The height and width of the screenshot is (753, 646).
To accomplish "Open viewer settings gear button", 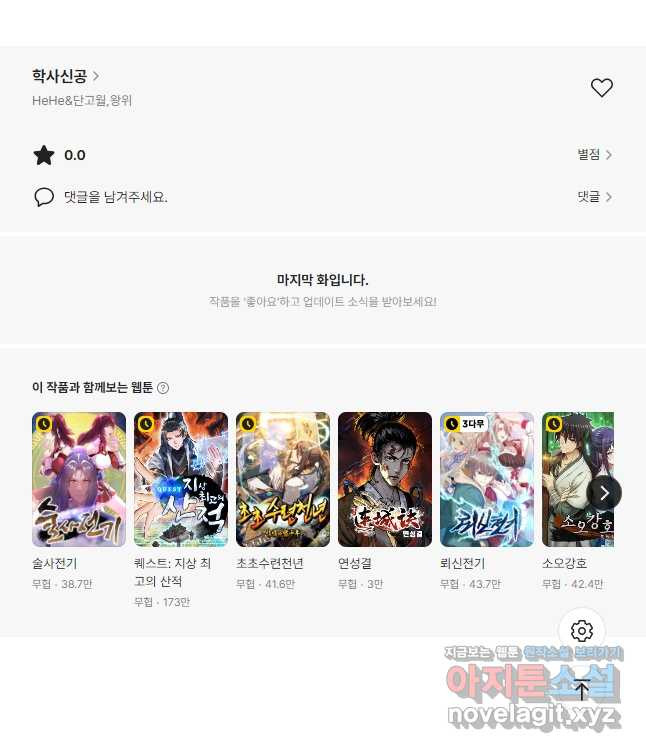I will 582,631.
